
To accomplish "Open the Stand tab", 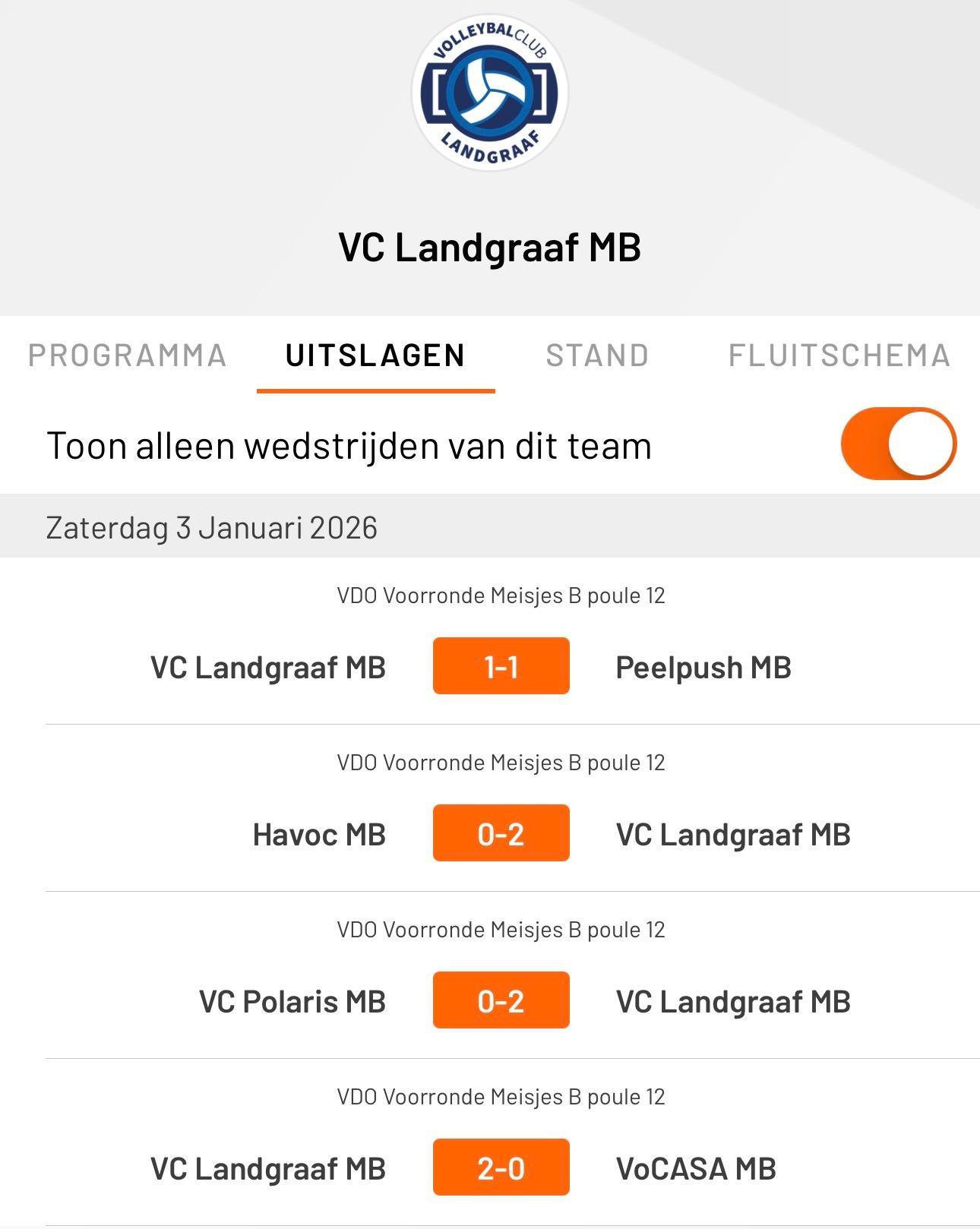I will (x=597, y=355).
